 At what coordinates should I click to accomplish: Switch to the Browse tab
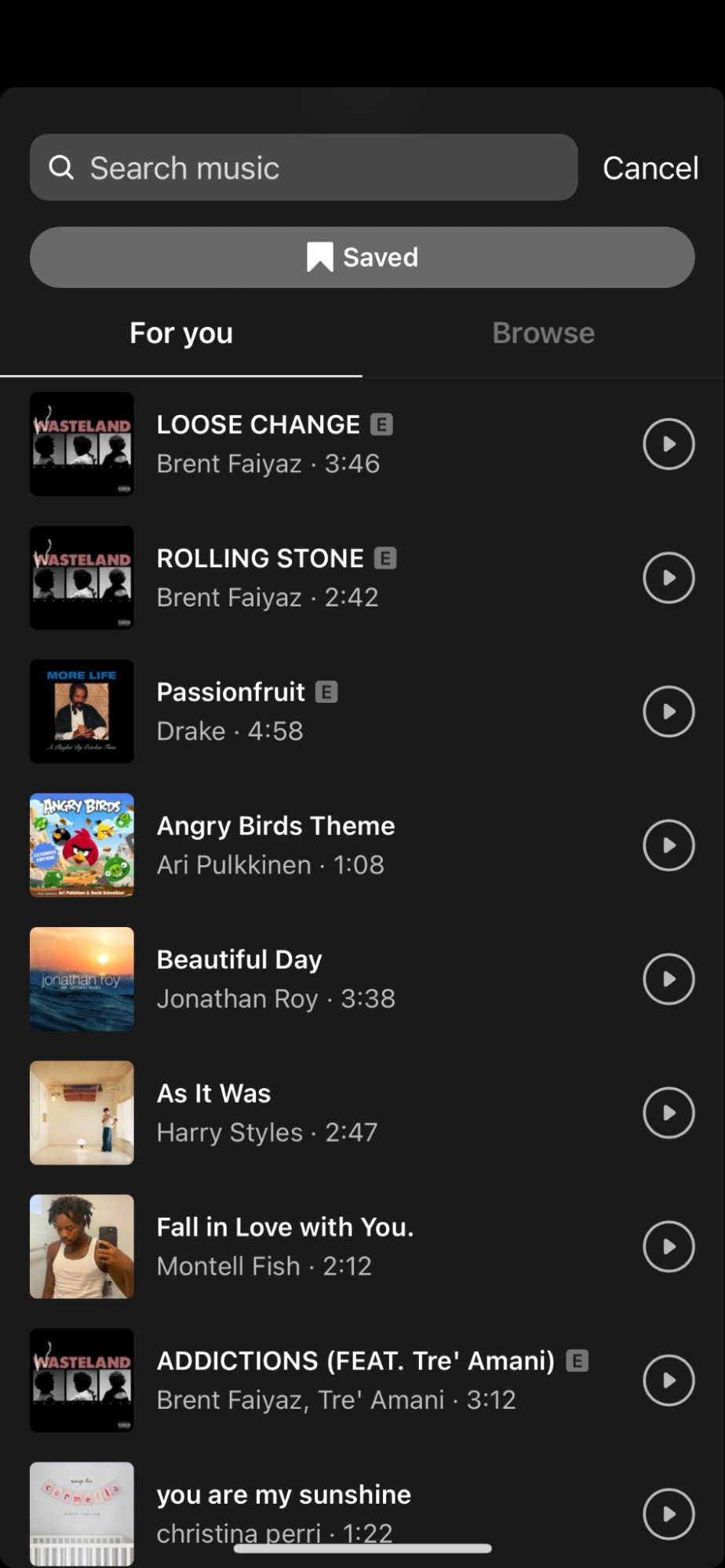point(543,333)
